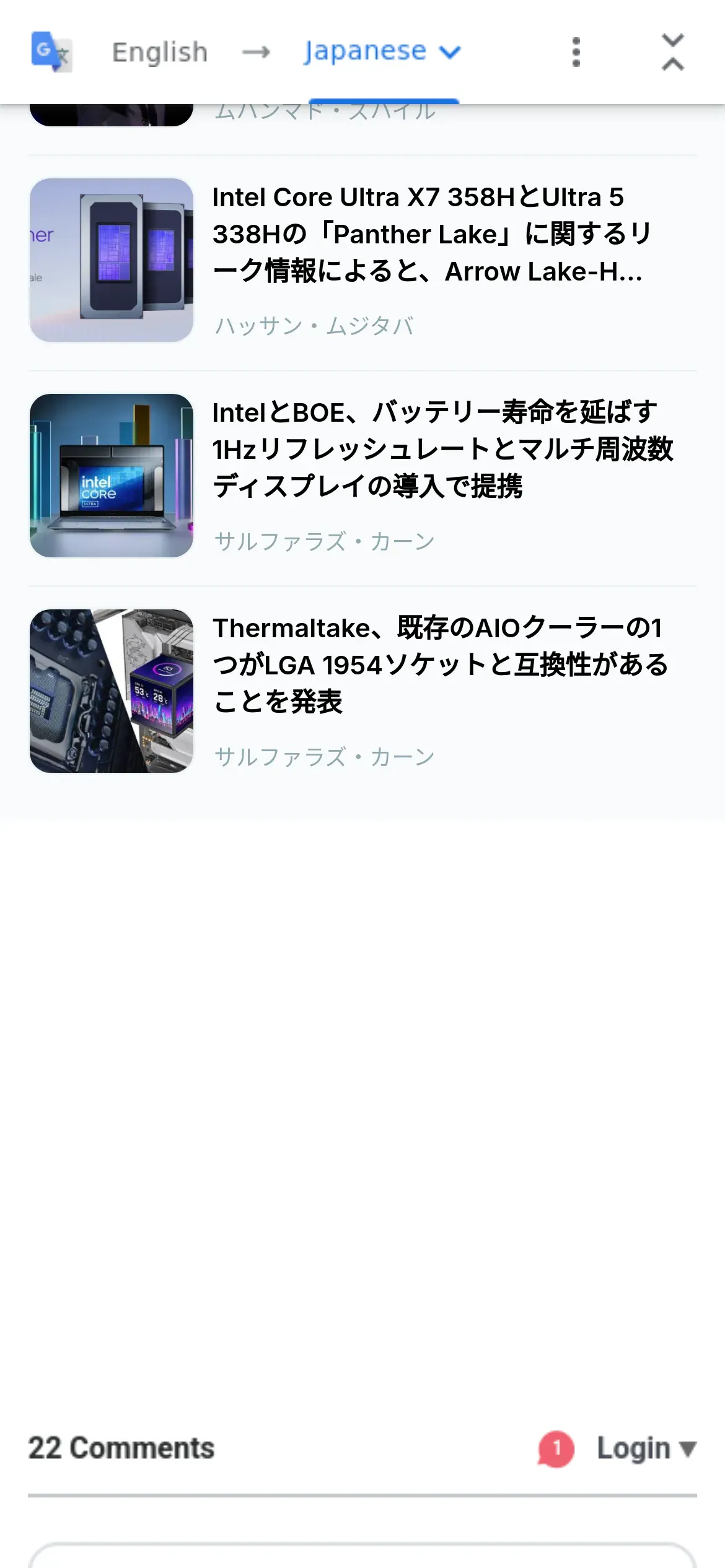
Task: Open the Japanese language dropdown
Action: [x=382, y=52]
